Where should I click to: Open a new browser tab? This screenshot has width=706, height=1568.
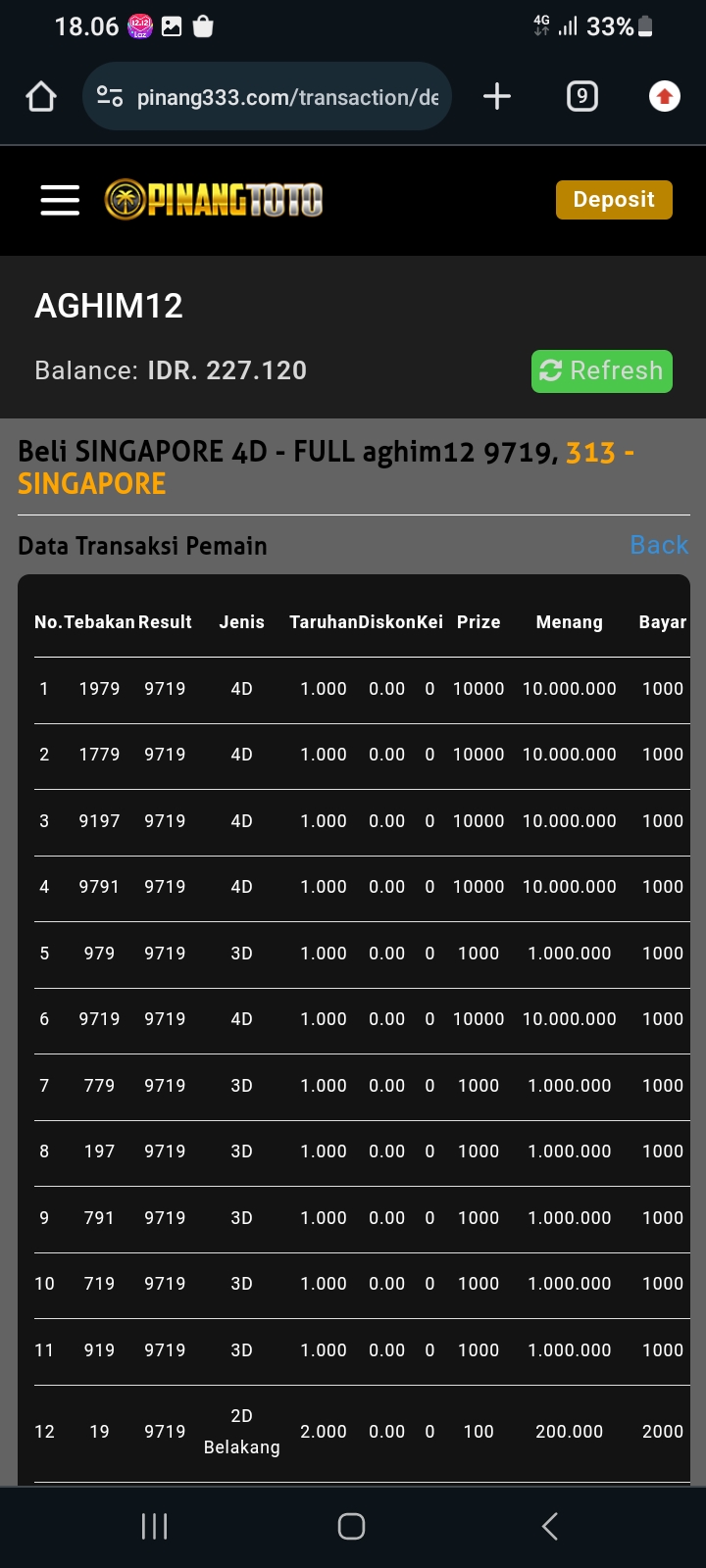tap(497, 96)
